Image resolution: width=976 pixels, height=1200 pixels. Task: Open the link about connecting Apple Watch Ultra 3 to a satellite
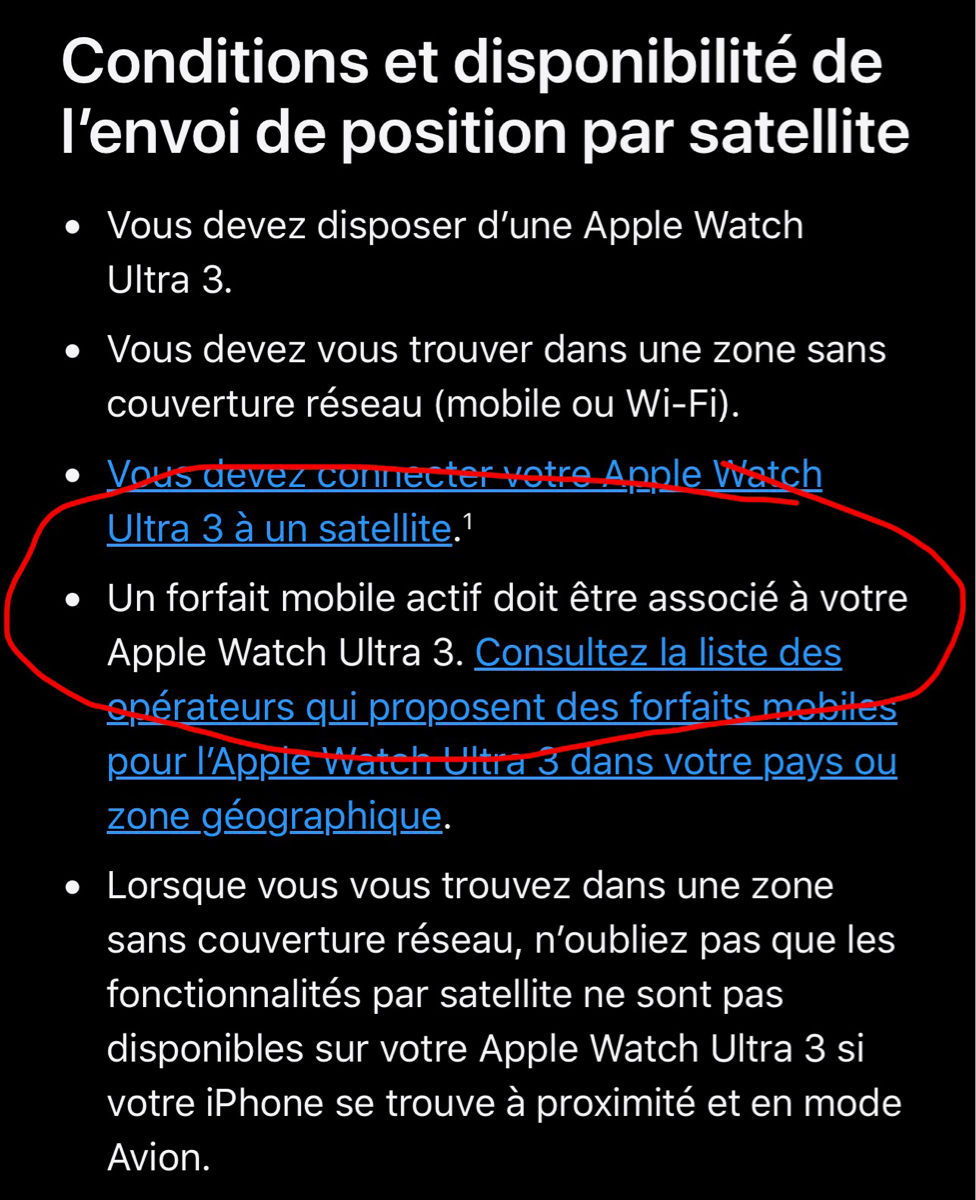click(280, 529)
